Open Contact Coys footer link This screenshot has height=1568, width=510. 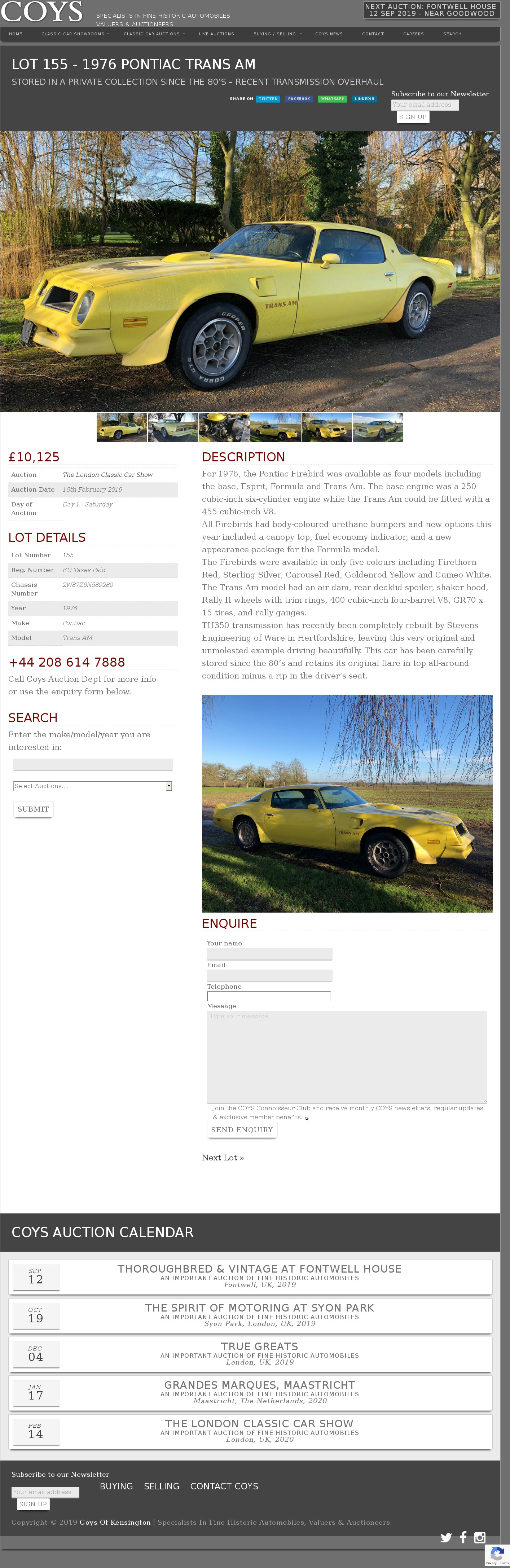(x=224, y=1486)
